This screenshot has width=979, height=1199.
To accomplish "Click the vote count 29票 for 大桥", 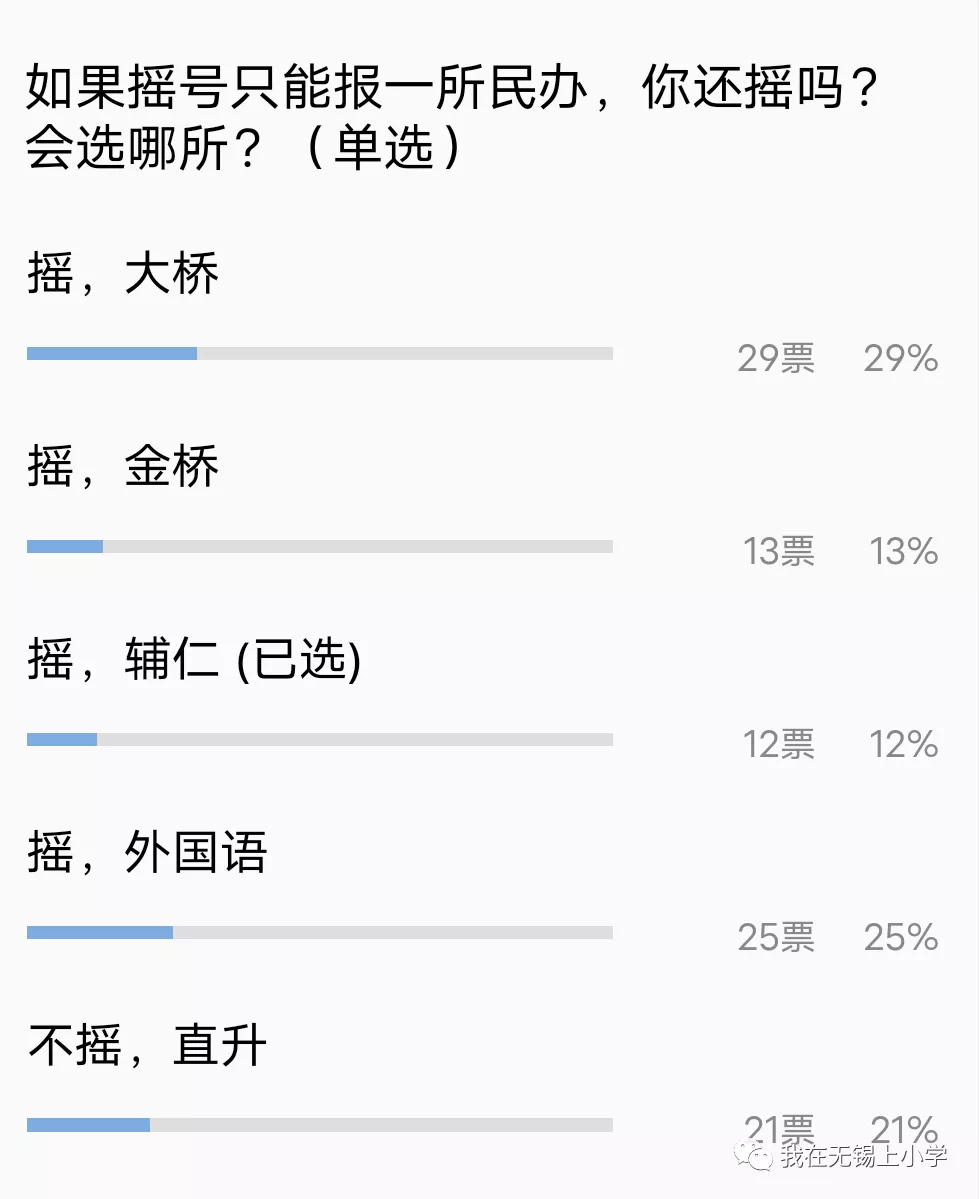I will (777, 358).
